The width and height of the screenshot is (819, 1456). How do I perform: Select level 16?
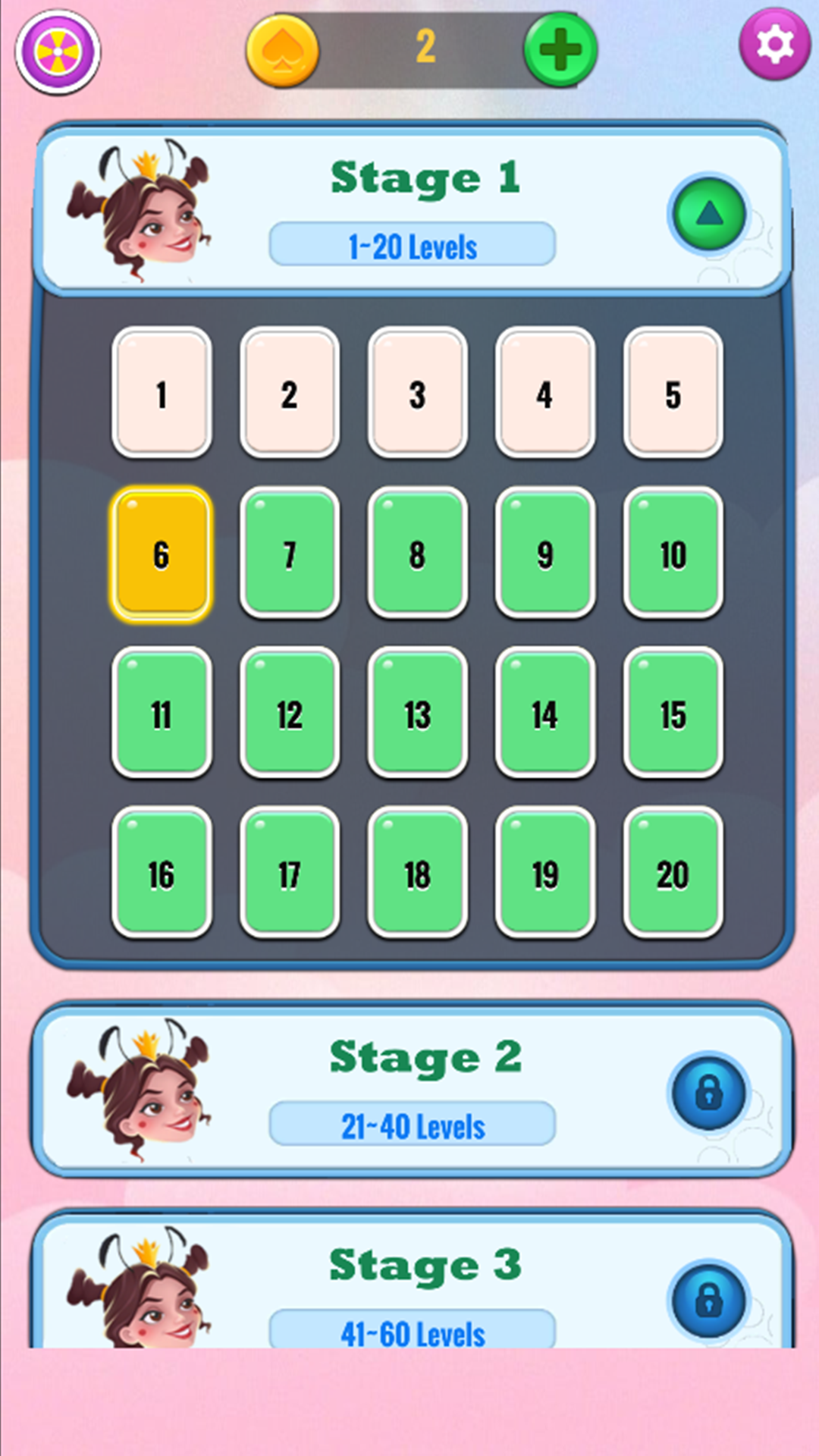[162, 874]
